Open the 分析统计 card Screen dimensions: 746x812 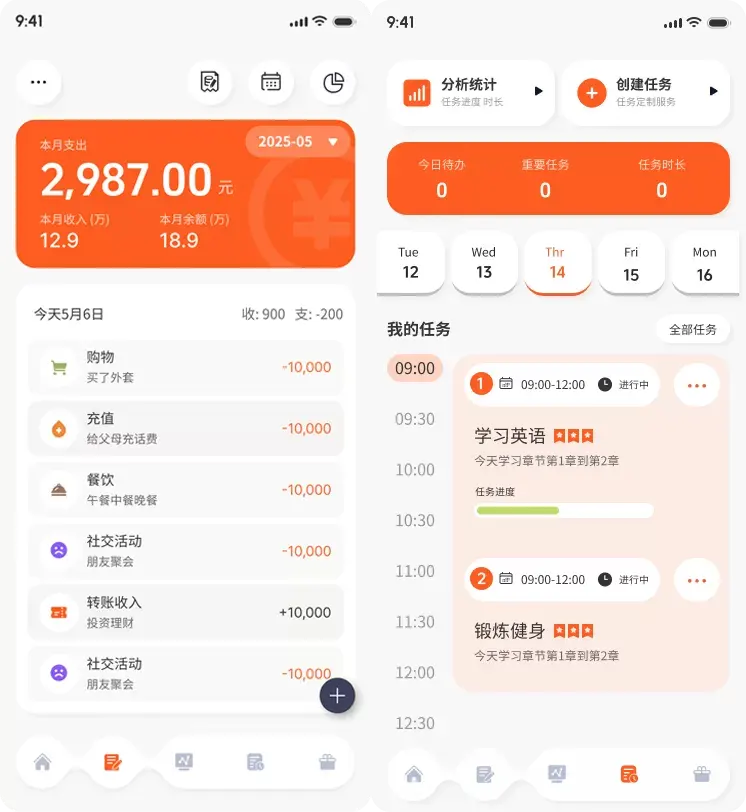coord(472,92)
